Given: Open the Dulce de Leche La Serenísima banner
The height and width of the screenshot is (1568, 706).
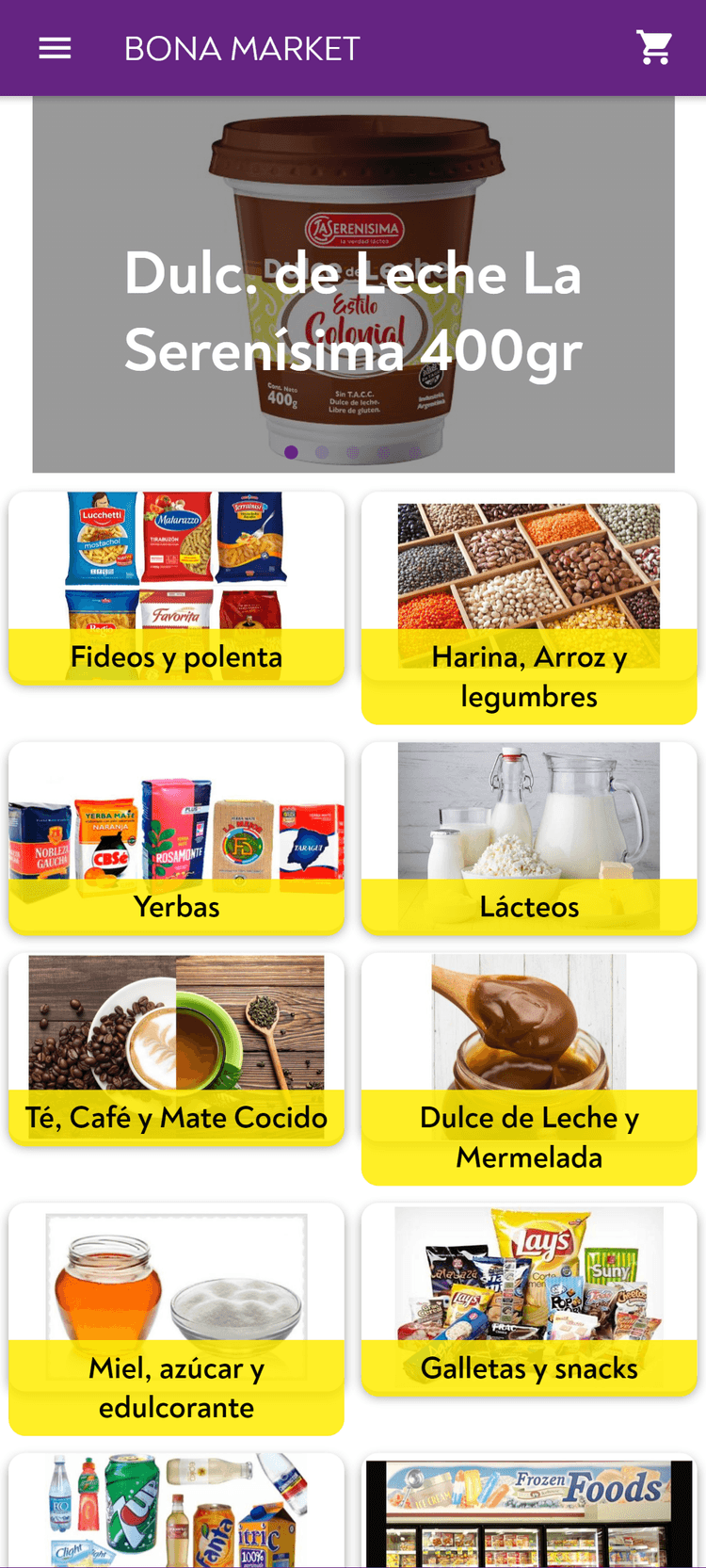Looking at the screenshot, I should tap(353, 284).
